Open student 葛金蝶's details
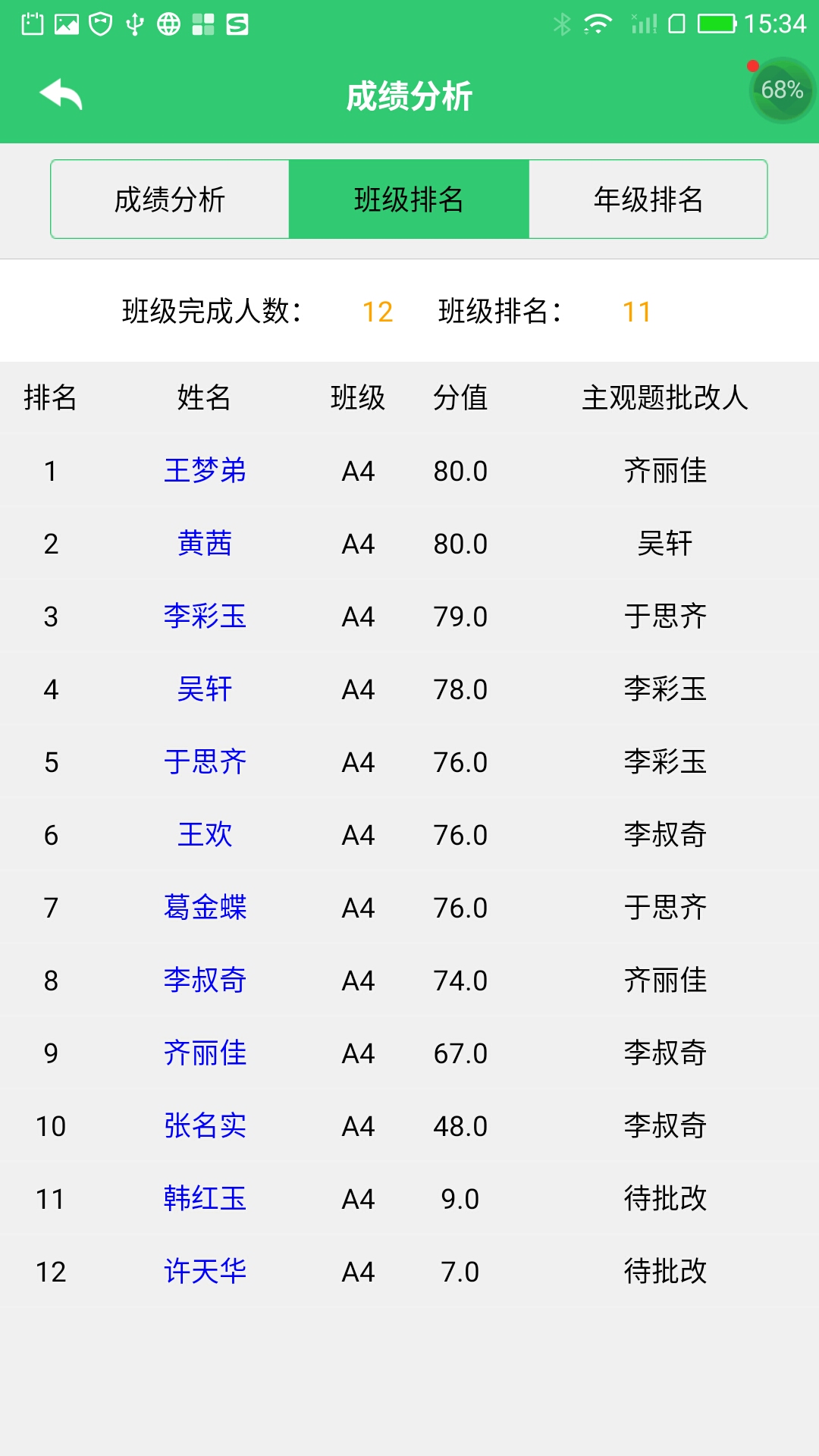Viewport: 819px width, 1456px height. point(206,908)
